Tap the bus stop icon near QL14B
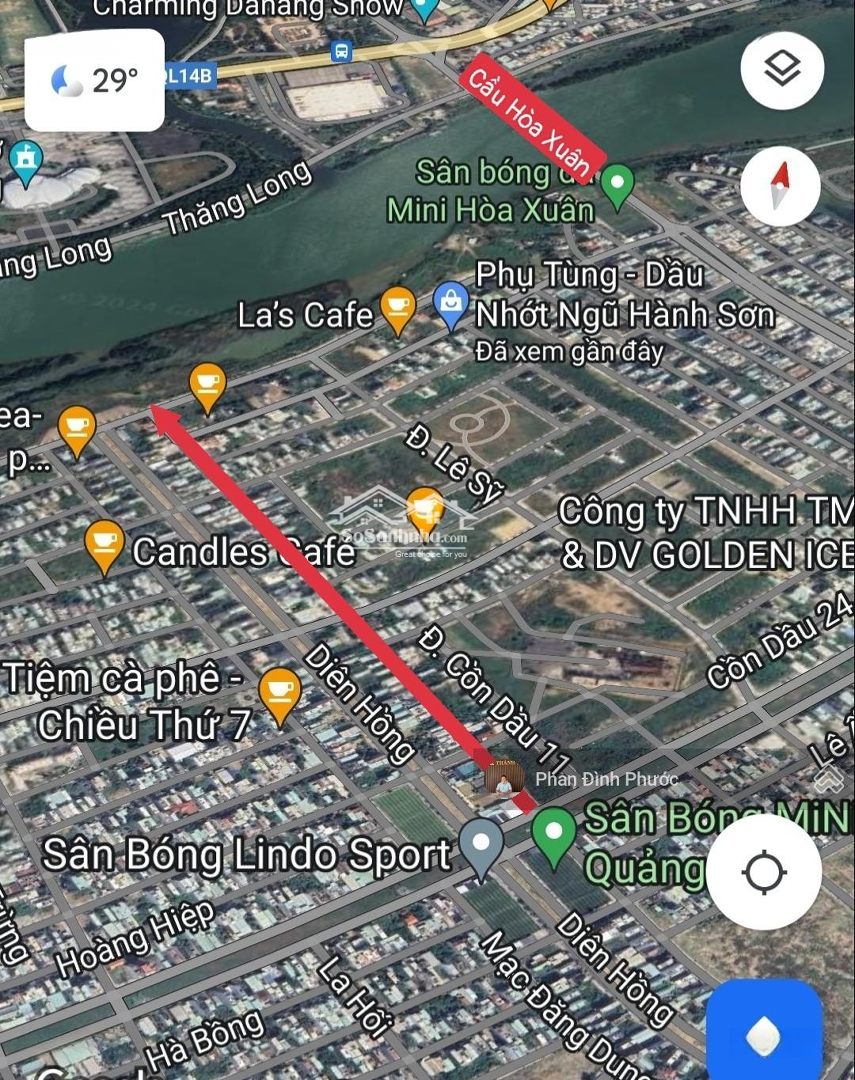This screenshot has height=1080, width=855. click(x=342, y=50)
